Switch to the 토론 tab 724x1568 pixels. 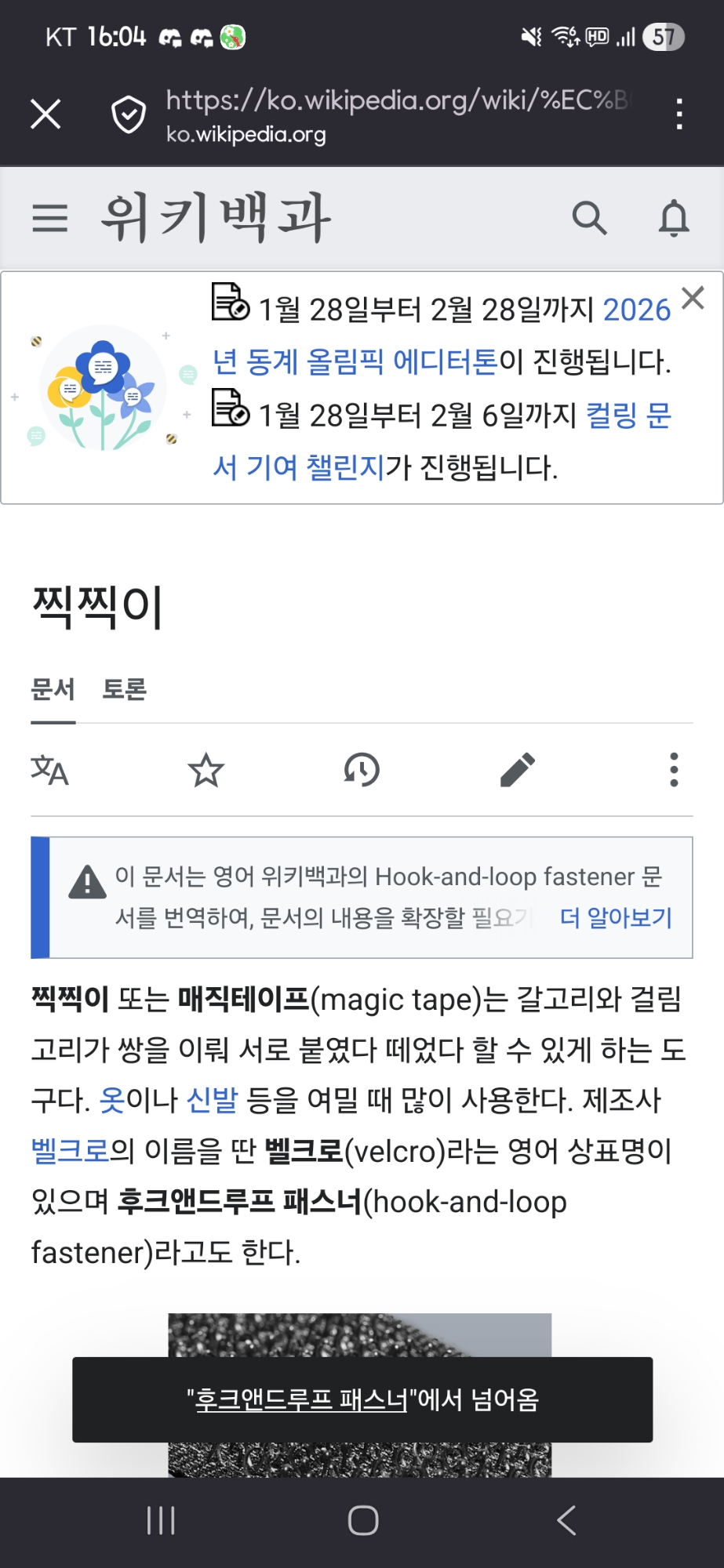(x=125, y=690)
